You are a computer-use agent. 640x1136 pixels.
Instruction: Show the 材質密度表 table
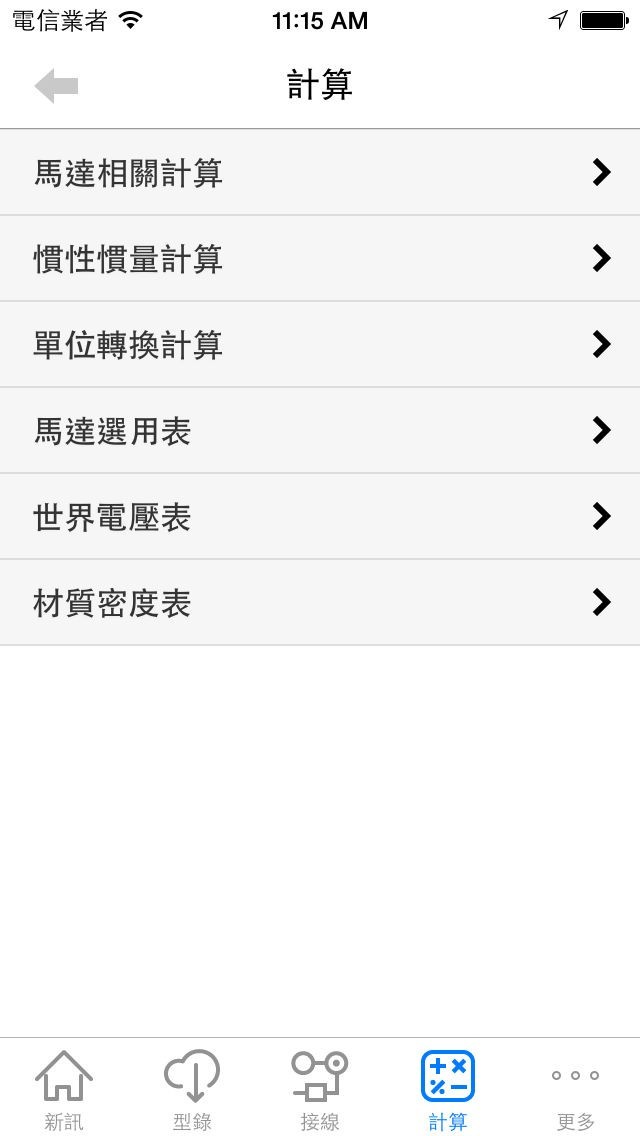tap(320, 603)
